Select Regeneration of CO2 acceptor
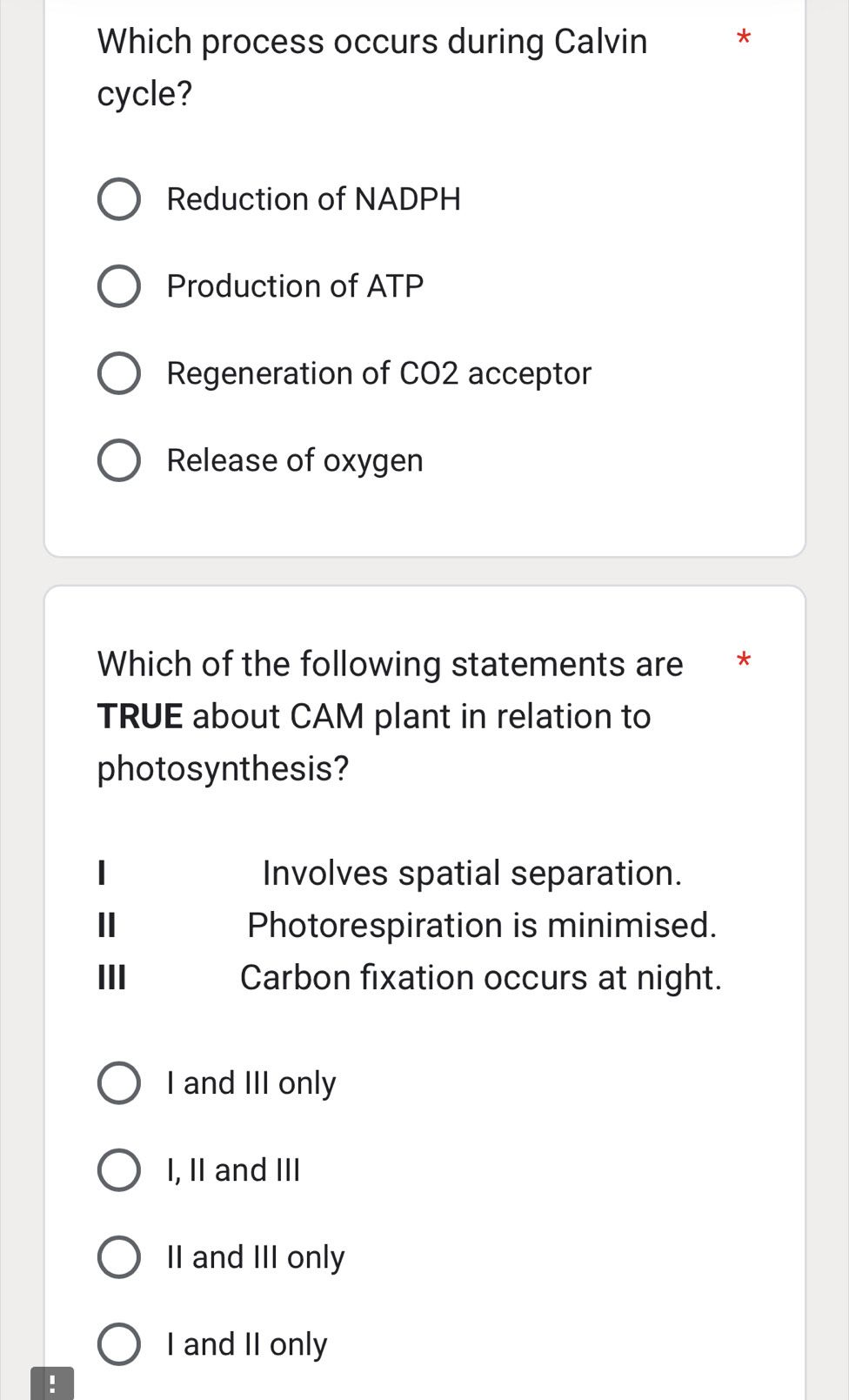The height and width of the screenshot is (1400, 849). pyautogui.click(x=119, y=372)
